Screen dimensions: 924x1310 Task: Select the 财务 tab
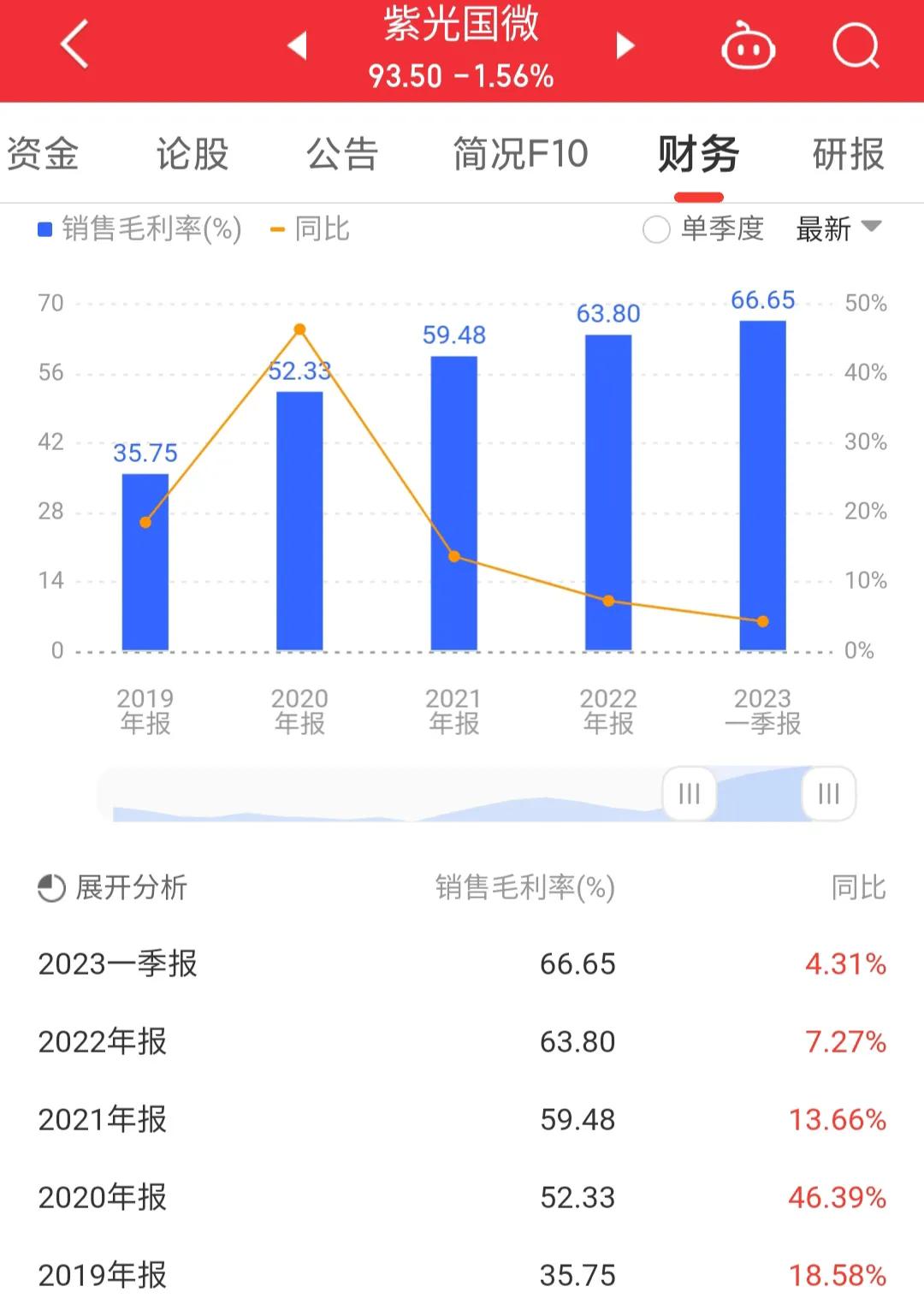[x=698, y=155]
